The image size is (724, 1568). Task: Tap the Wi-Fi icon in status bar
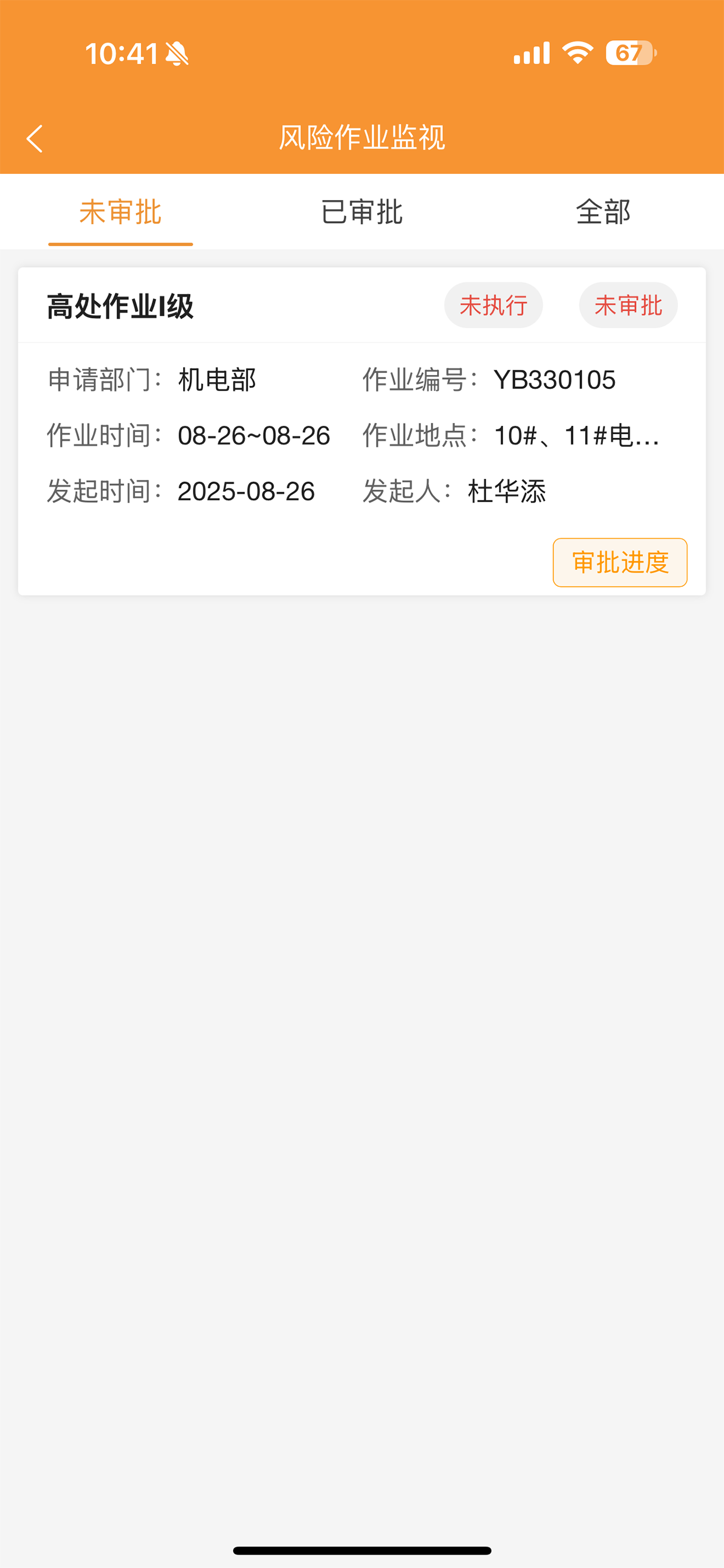[576, 54]
